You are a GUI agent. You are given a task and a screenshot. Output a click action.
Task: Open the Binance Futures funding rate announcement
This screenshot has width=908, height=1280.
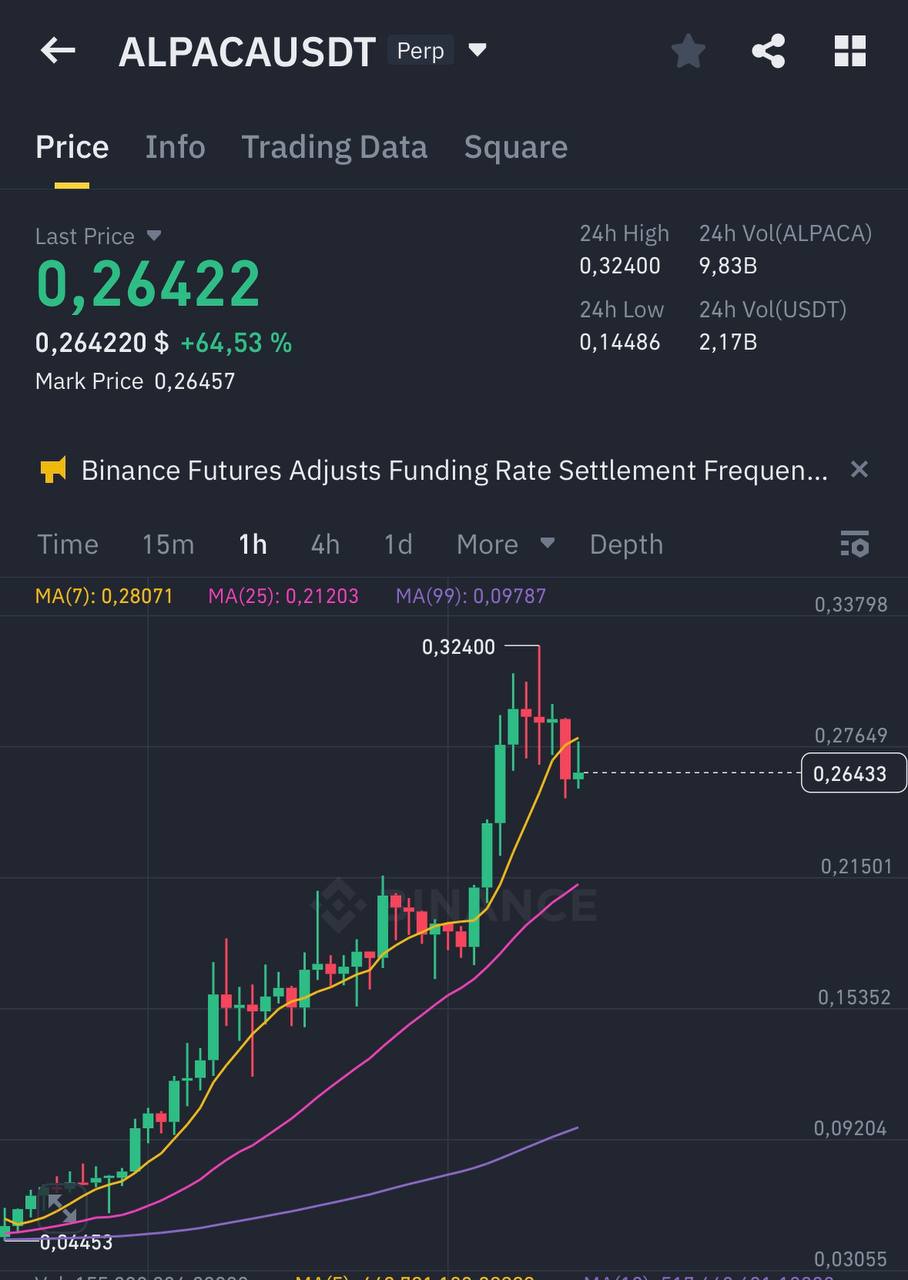coord(453,470)
